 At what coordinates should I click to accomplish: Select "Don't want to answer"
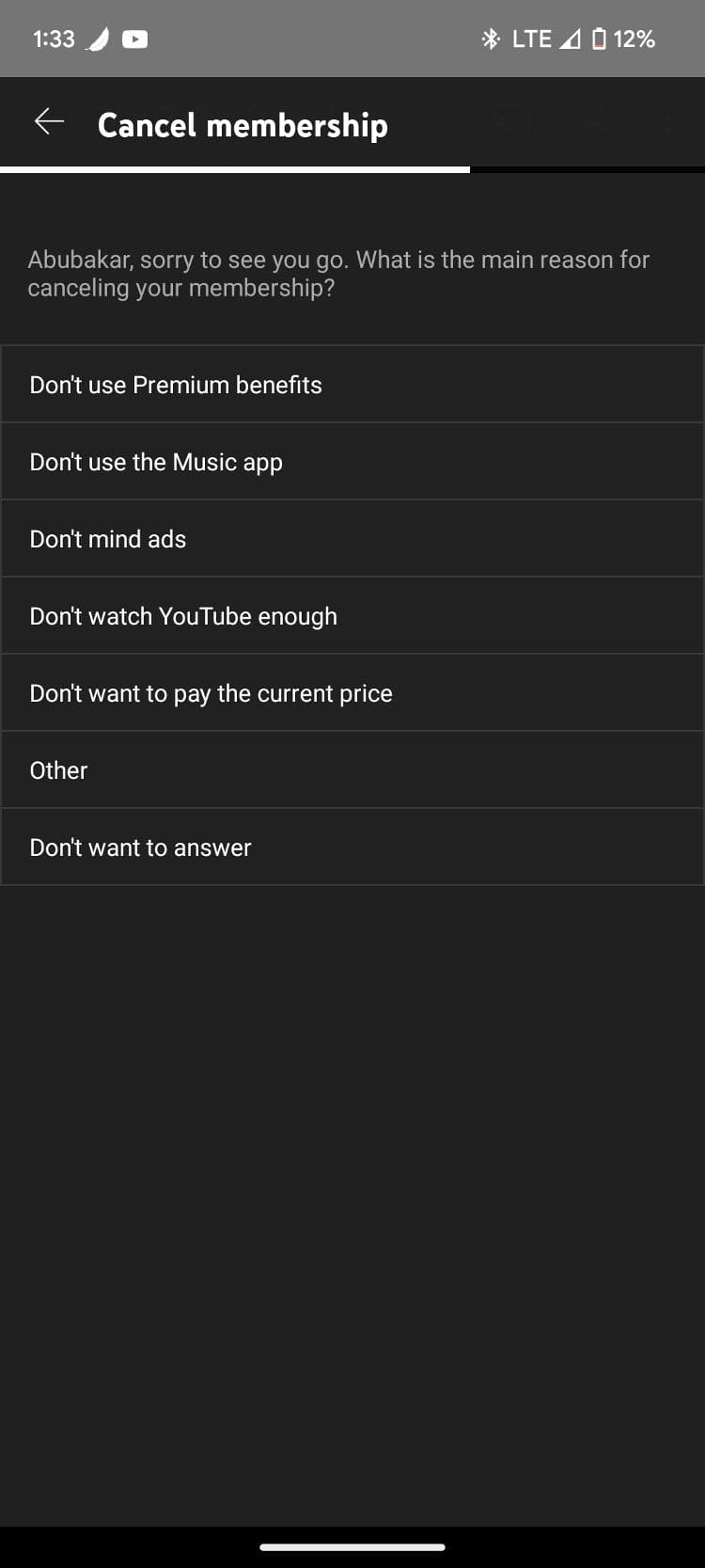[x=352, y=847]
